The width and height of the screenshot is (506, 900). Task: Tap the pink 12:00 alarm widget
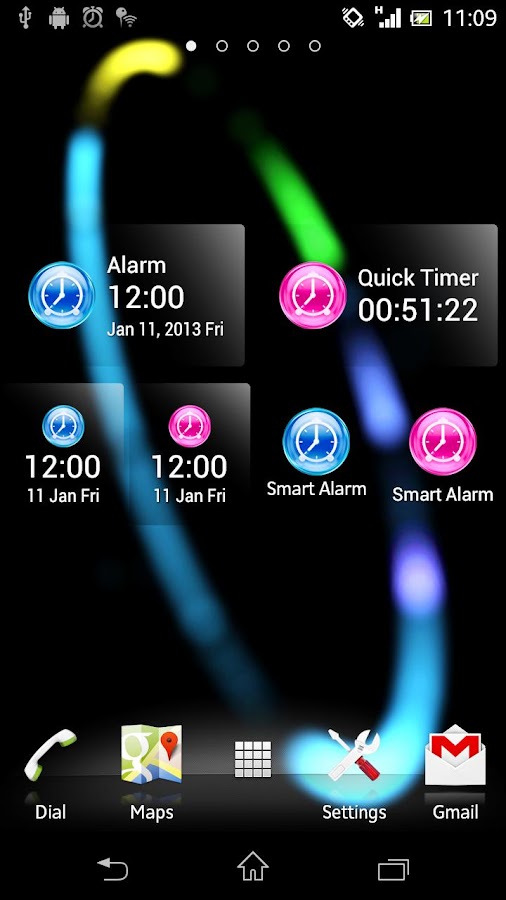pos(189,453)
